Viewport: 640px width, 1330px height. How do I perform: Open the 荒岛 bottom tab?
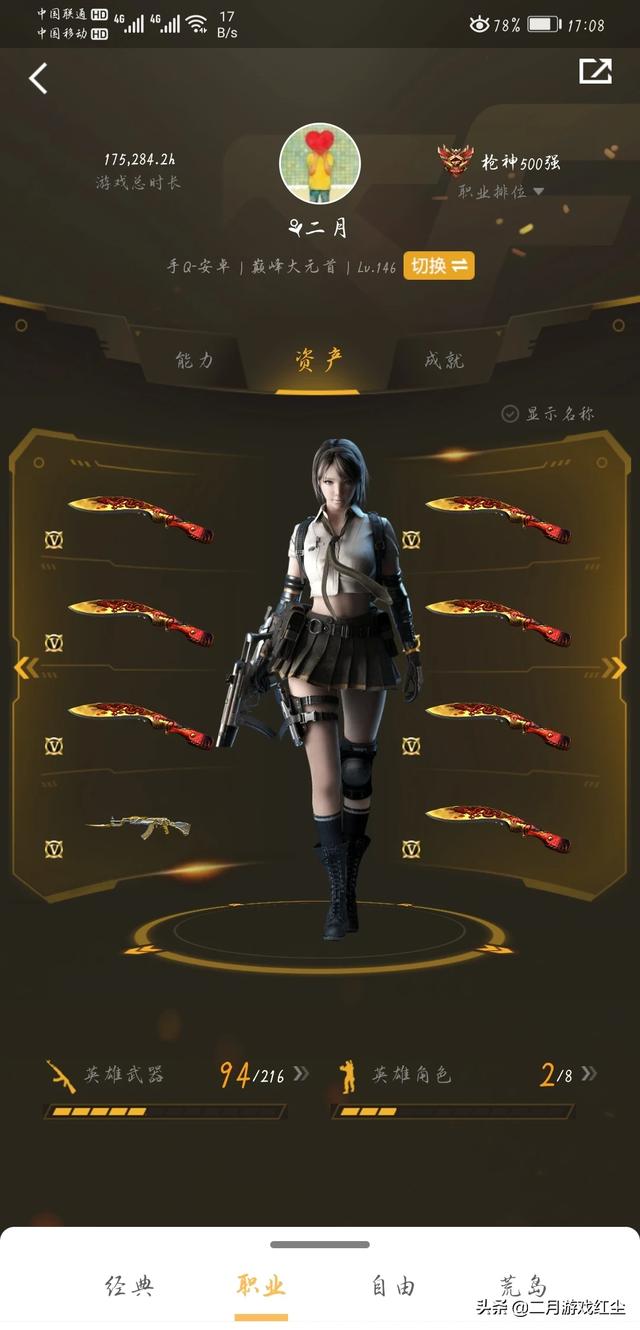click(524, 1286)
